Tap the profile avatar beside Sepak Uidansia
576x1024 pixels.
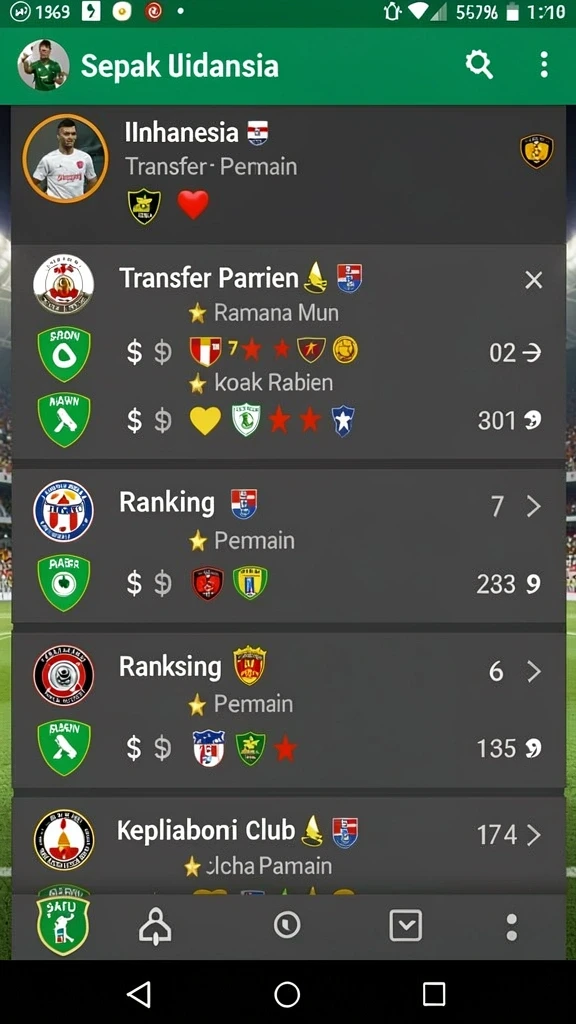[x=43, y=65]
